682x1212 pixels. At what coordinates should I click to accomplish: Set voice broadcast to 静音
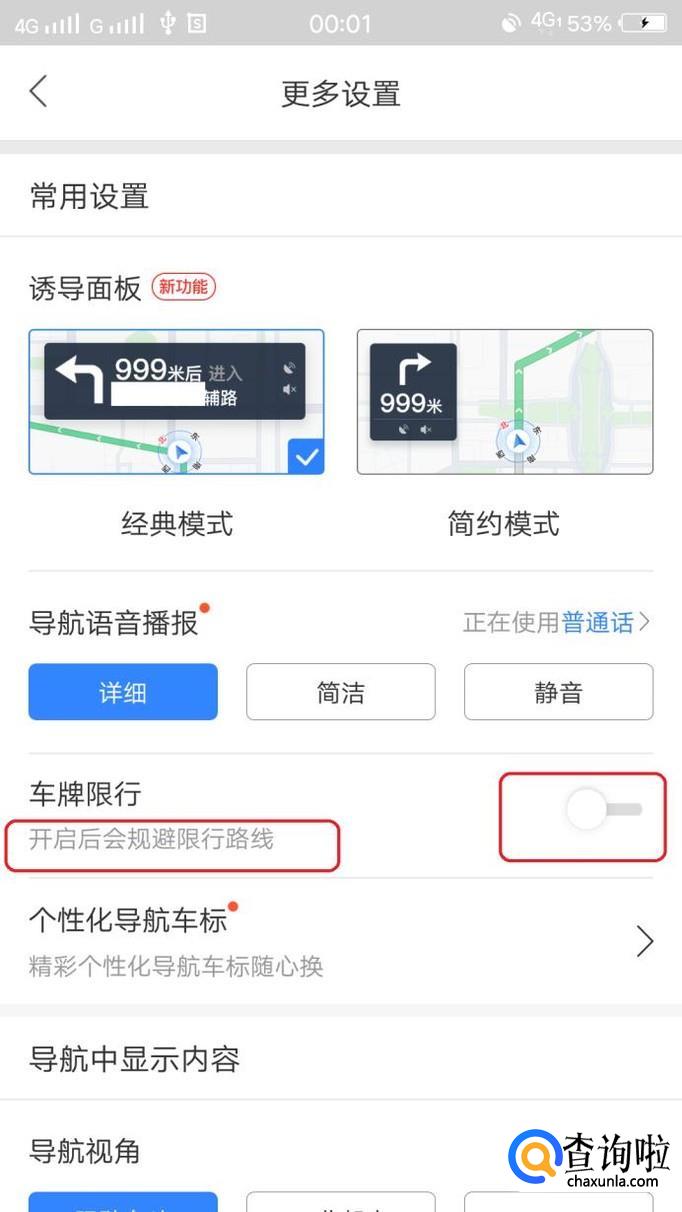click(558, 692)
